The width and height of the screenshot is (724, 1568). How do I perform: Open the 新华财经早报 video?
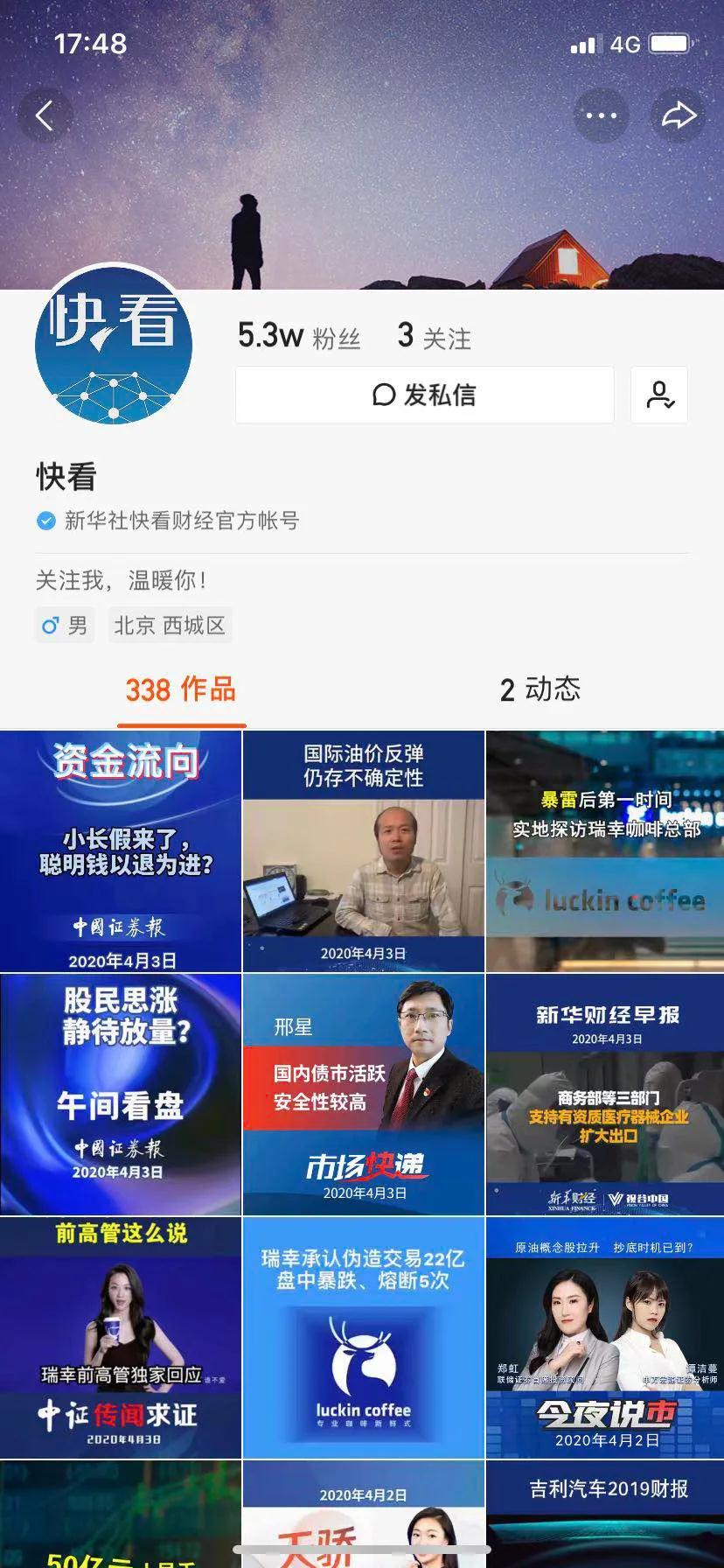click(x=605, y=1094)
